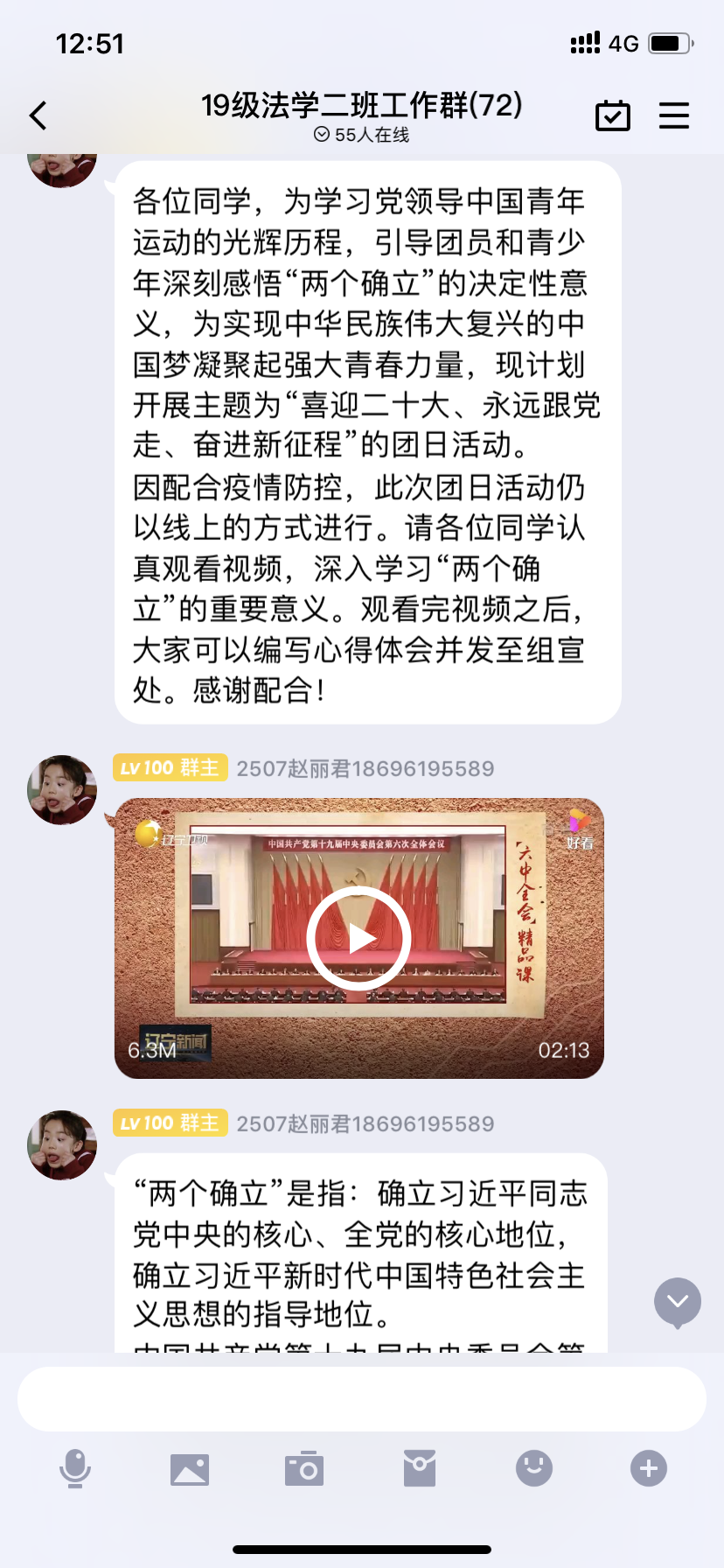Image resolution: width=724 pixels, height=1568 pixels.
Task: Record a voice message with microphone
Action: point(75,1468)
